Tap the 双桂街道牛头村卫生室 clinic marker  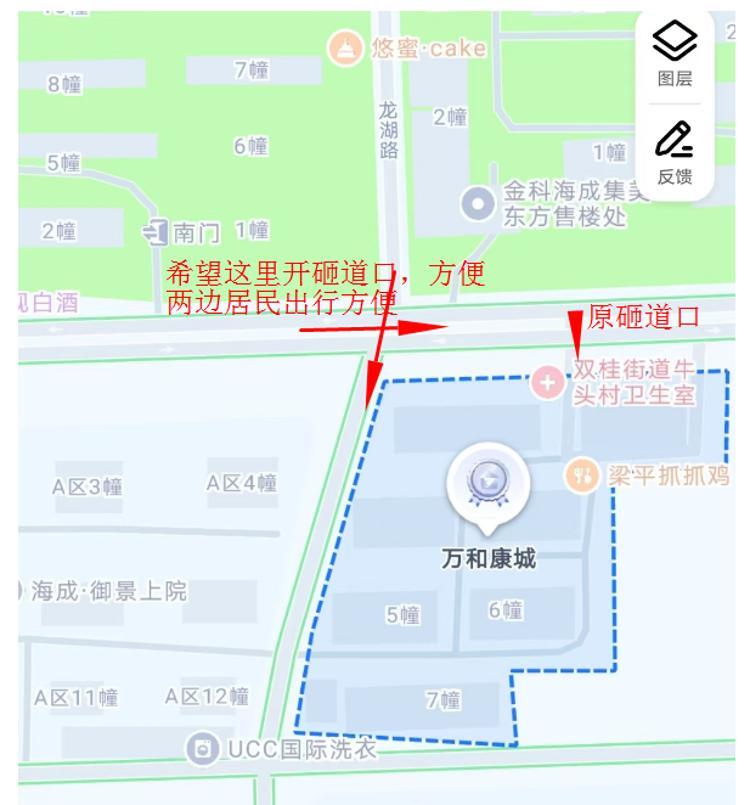coord(547,382)
